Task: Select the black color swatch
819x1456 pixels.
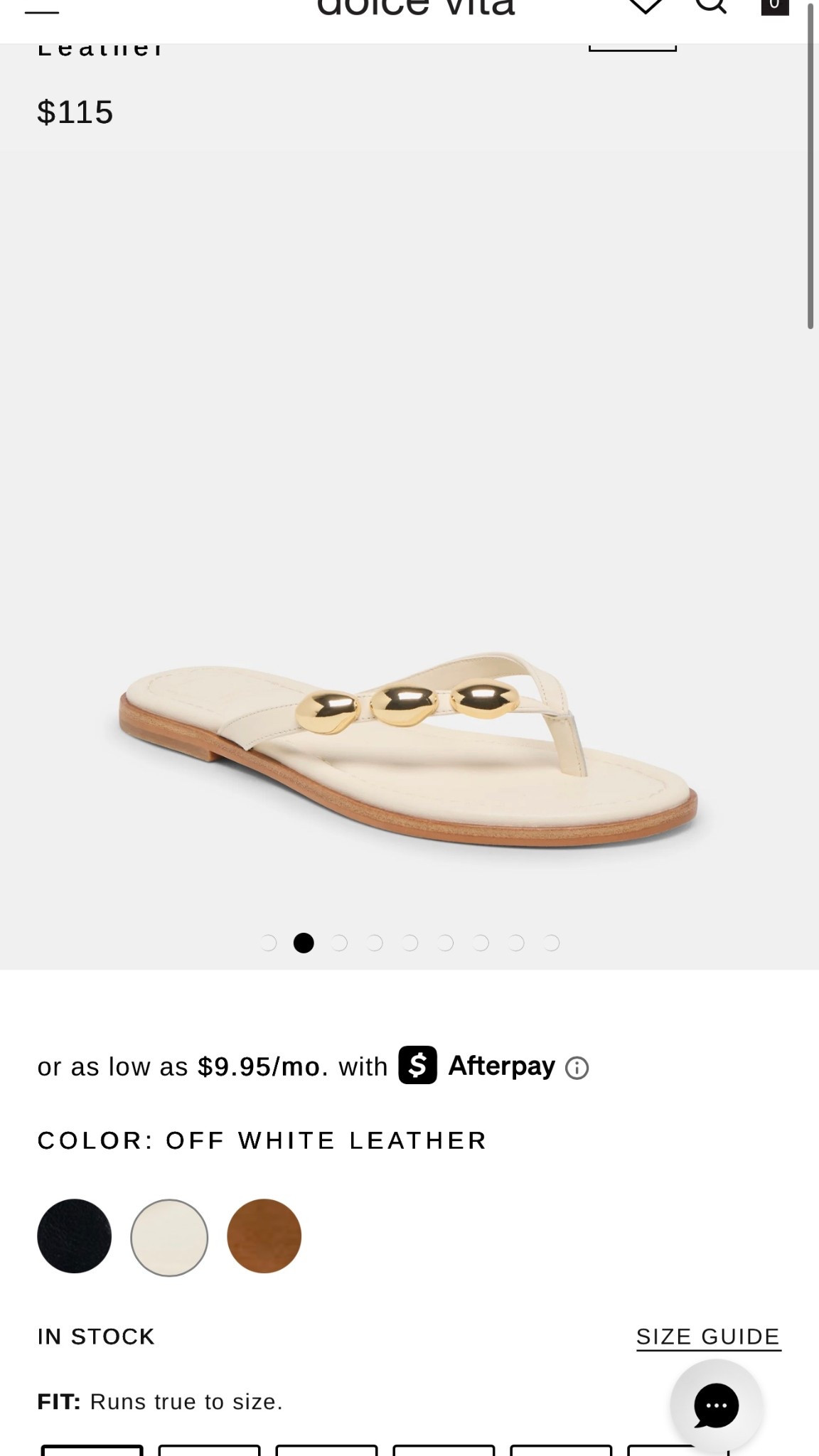Action: click(x=75, y=1236)
